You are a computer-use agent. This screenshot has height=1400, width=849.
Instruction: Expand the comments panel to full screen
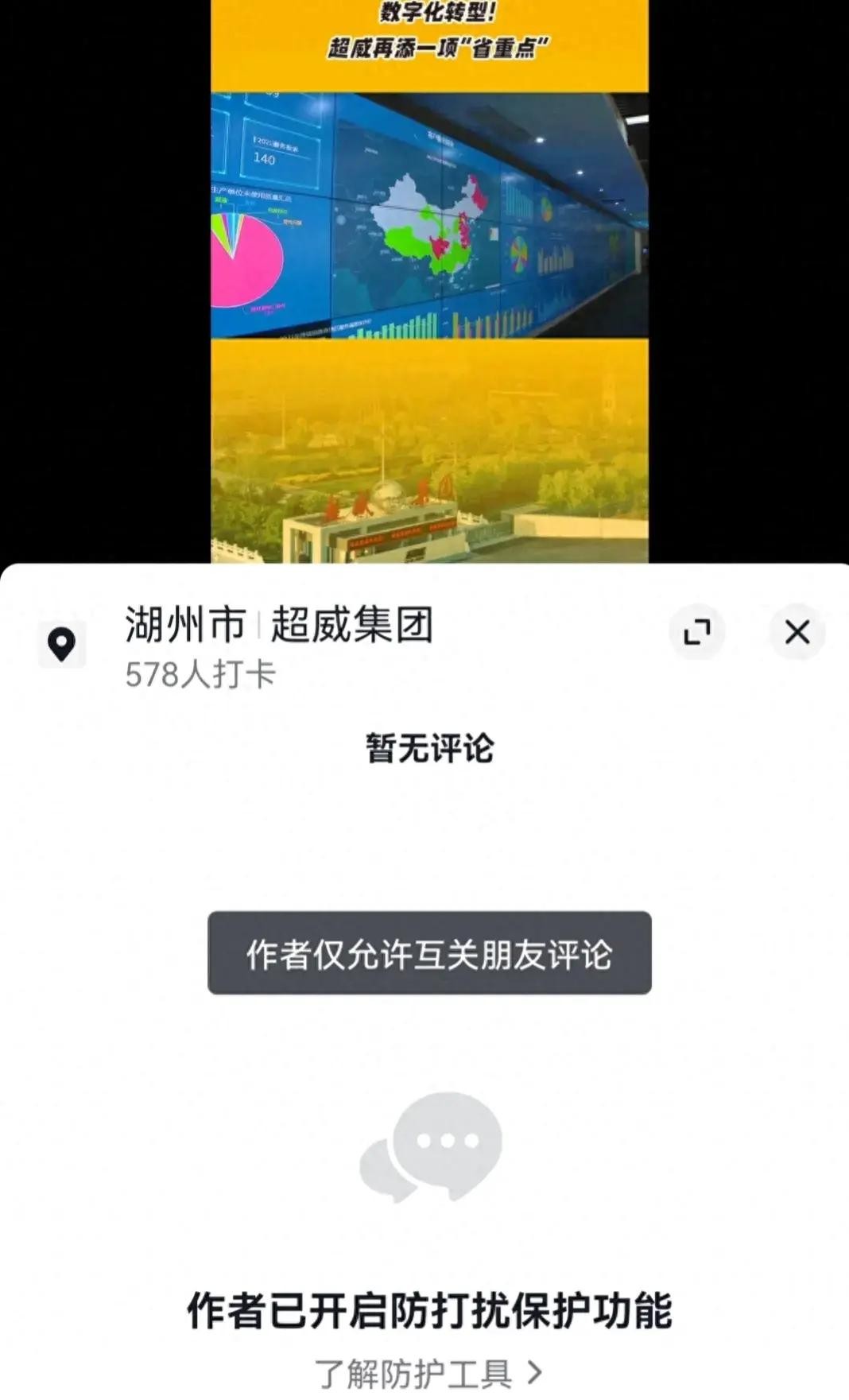696,632
